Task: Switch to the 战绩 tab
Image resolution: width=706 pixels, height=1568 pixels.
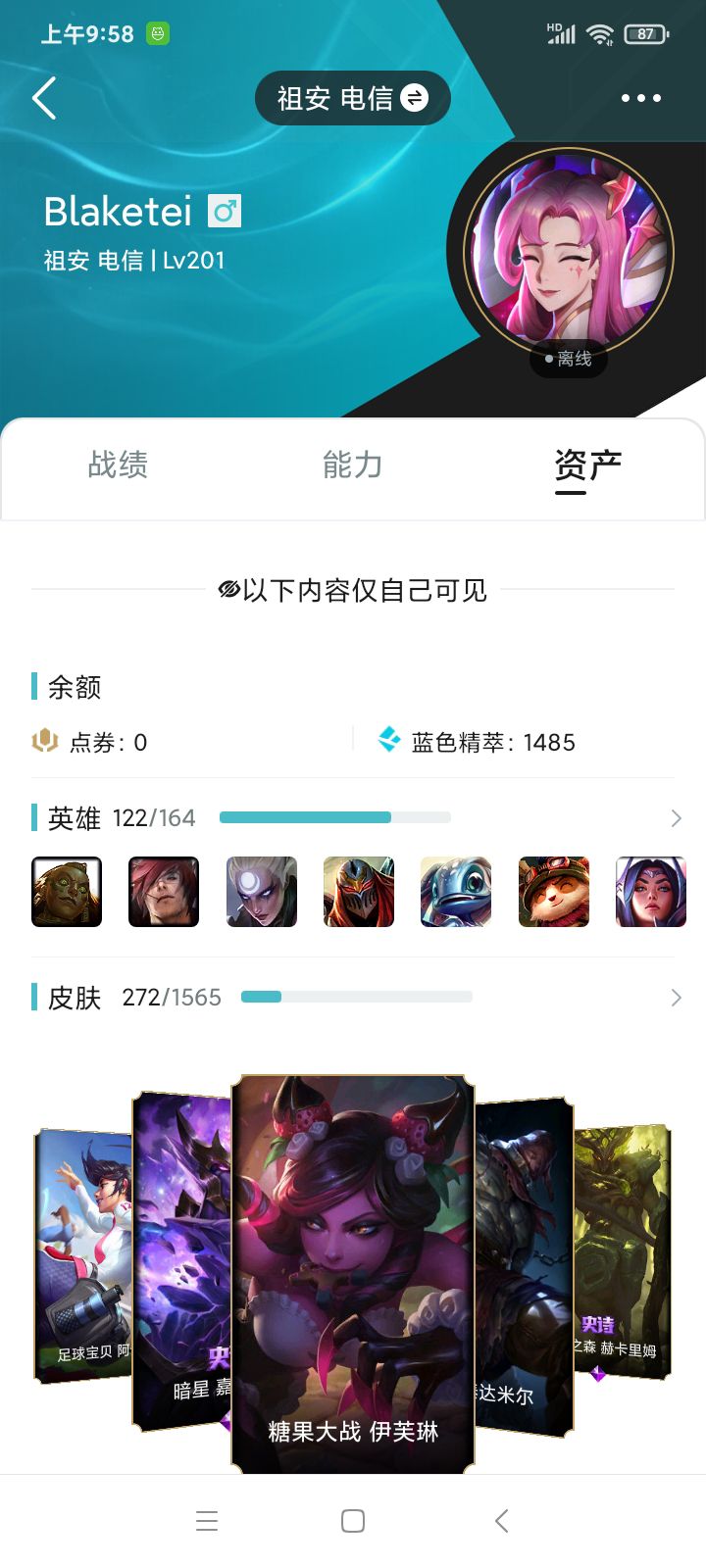Action: pos(118,465)
